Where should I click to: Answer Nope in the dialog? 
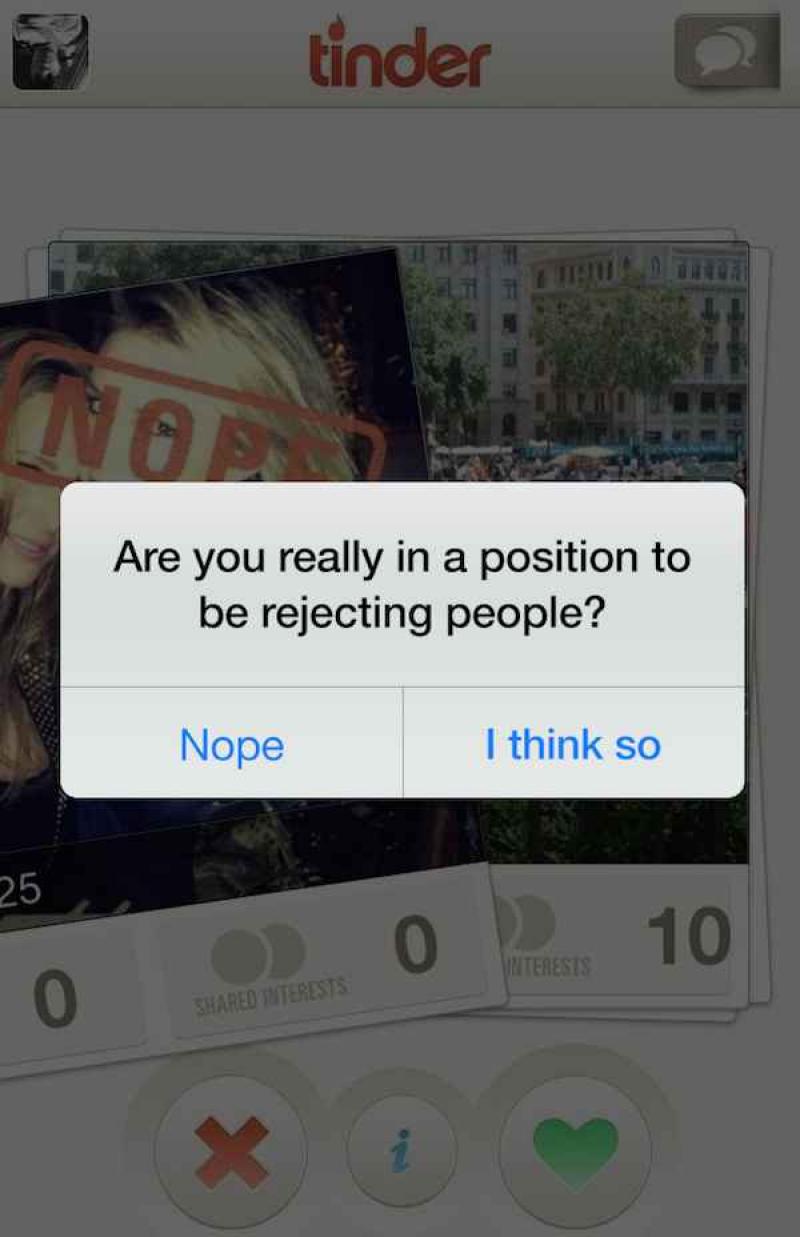tap(232, 745)
